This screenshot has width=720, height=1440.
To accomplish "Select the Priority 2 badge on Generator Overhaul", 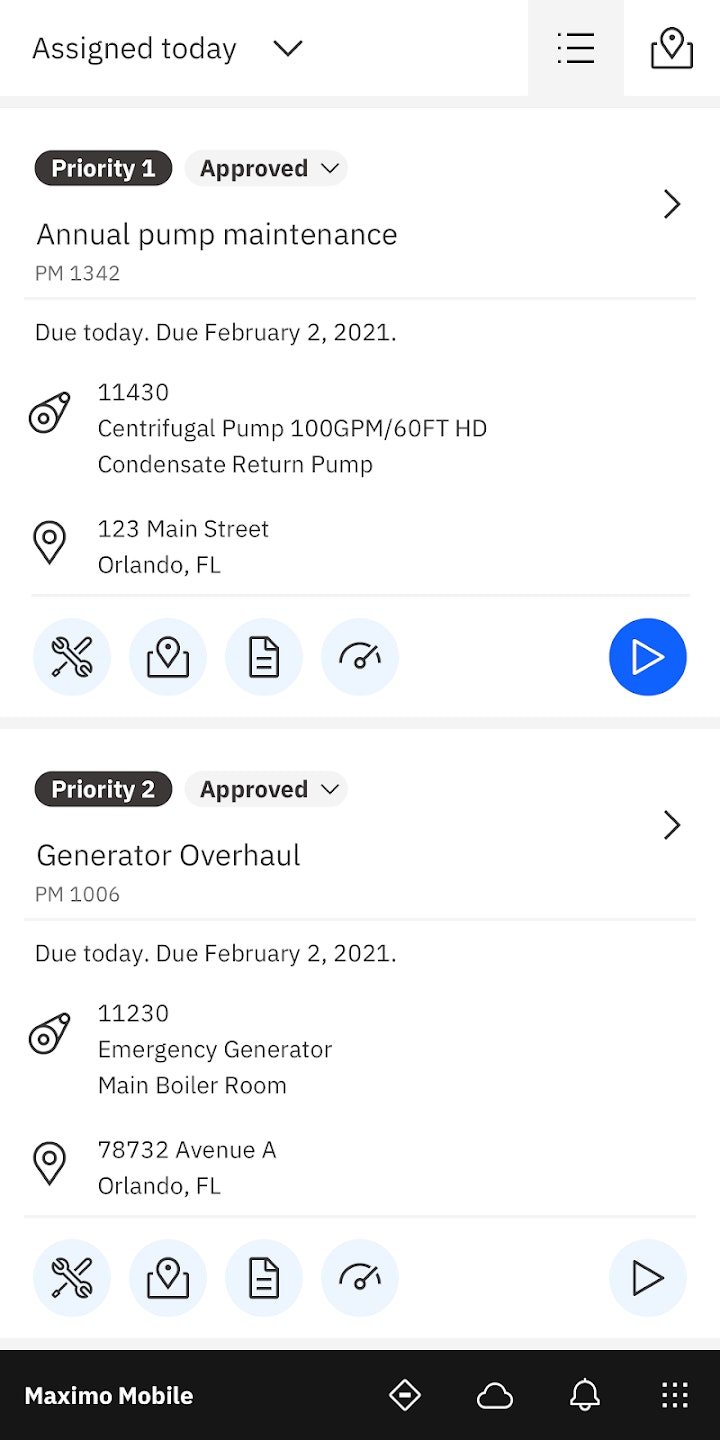I will (x=103, y=789).
